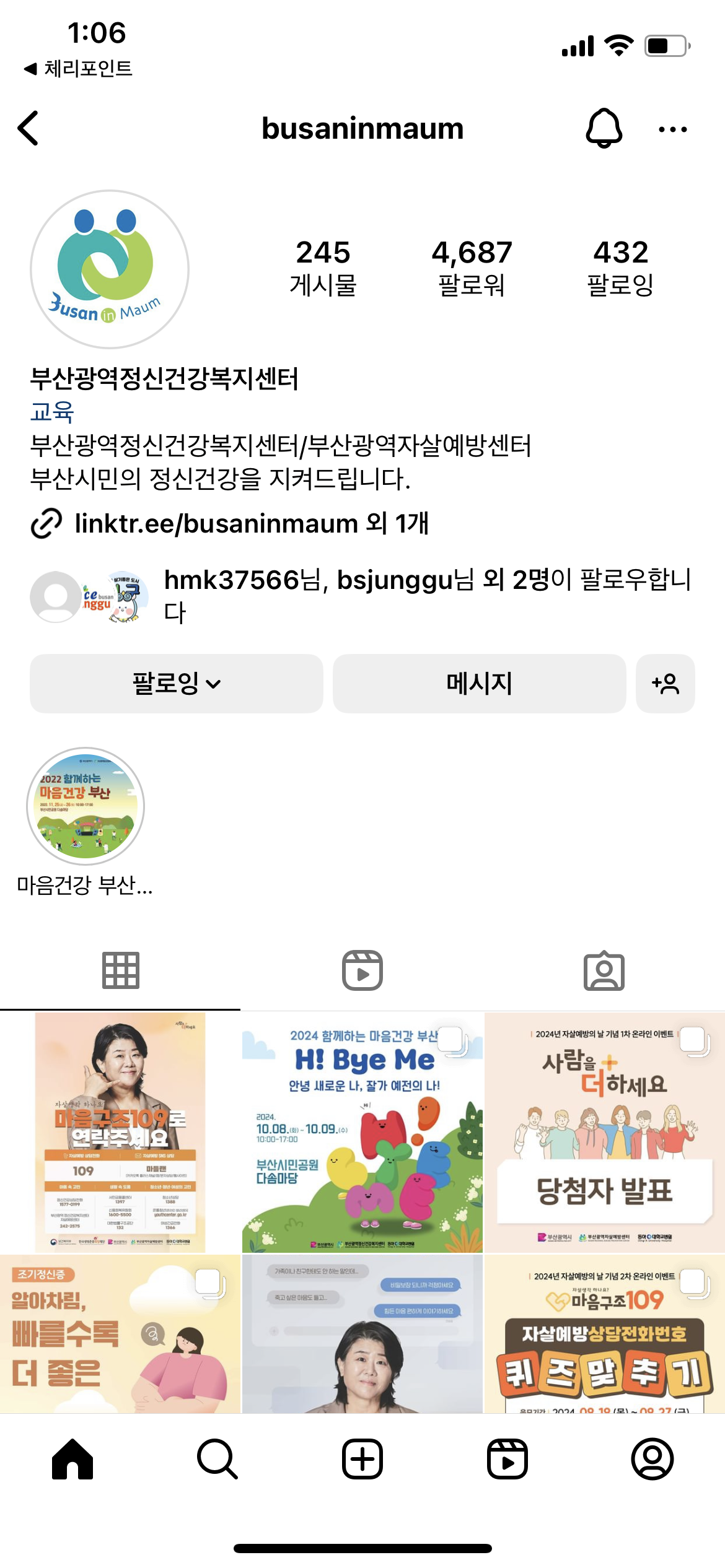Screen dimensions: 725x1568
Task: Send a message via 메시지 button
Action: pos(479,684)
